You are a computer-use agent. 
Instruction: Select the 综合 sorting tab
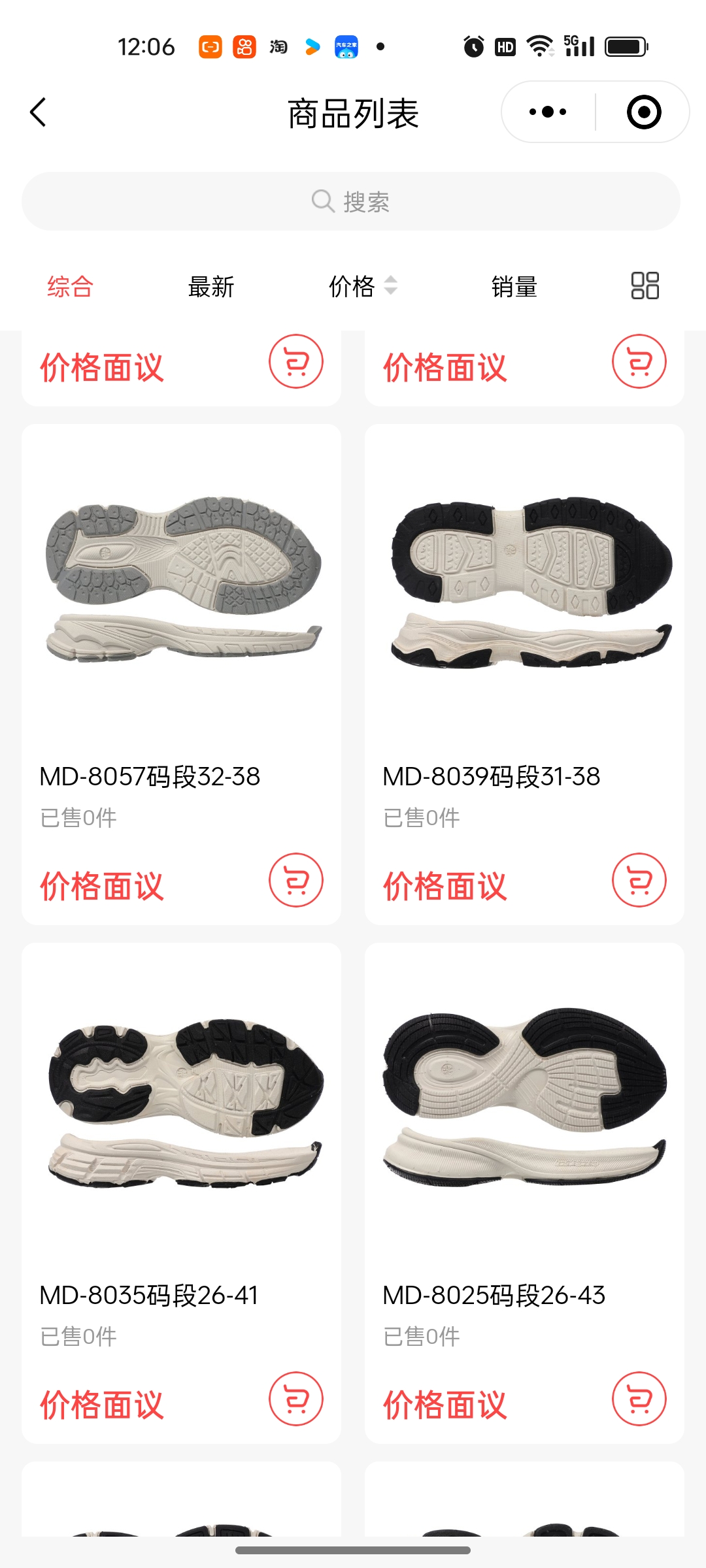[x=70, y=287]
